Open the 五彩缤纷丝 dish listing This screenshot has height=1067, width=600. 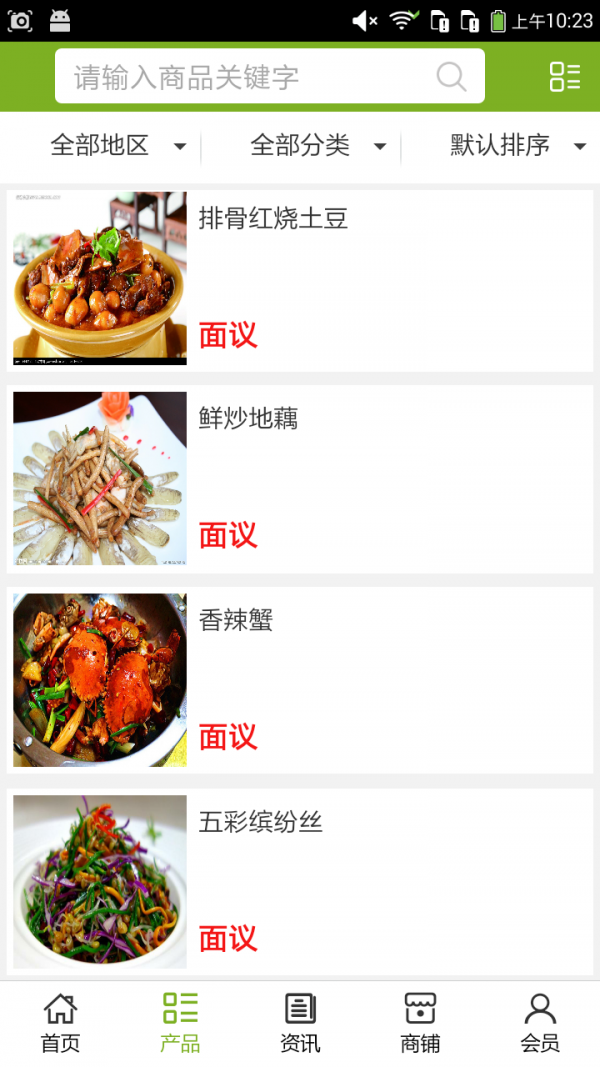[x=300, y=881]
